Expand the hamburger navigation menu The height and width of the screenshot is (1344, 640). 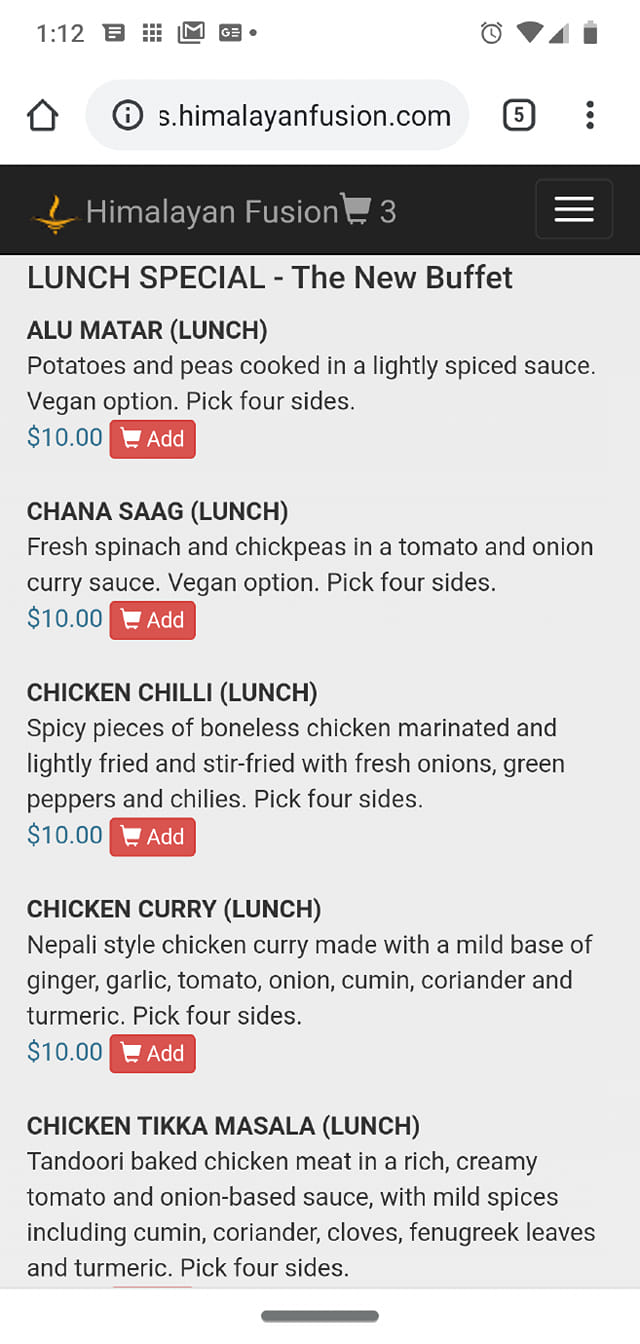573,209
